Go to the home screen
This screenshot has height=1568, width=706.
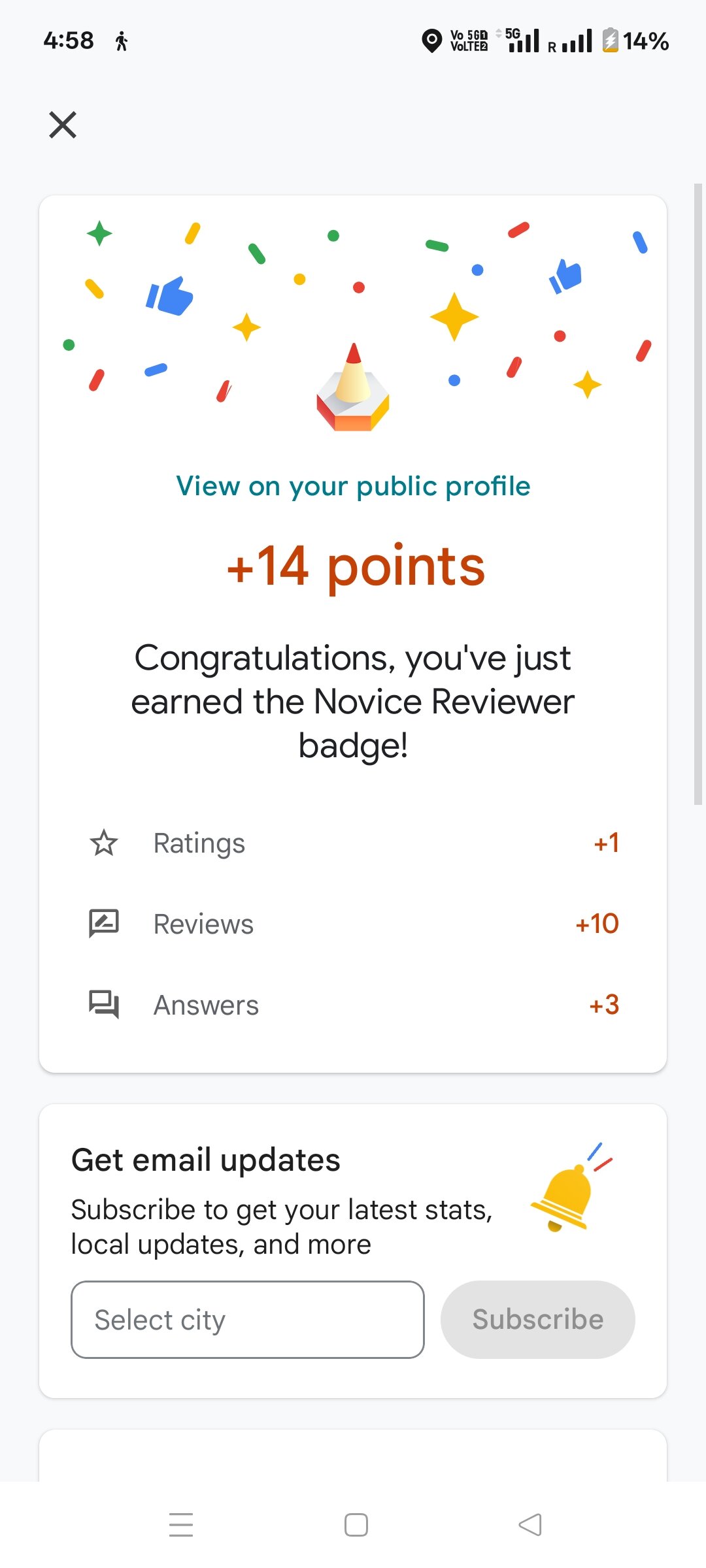point(356,1525)
